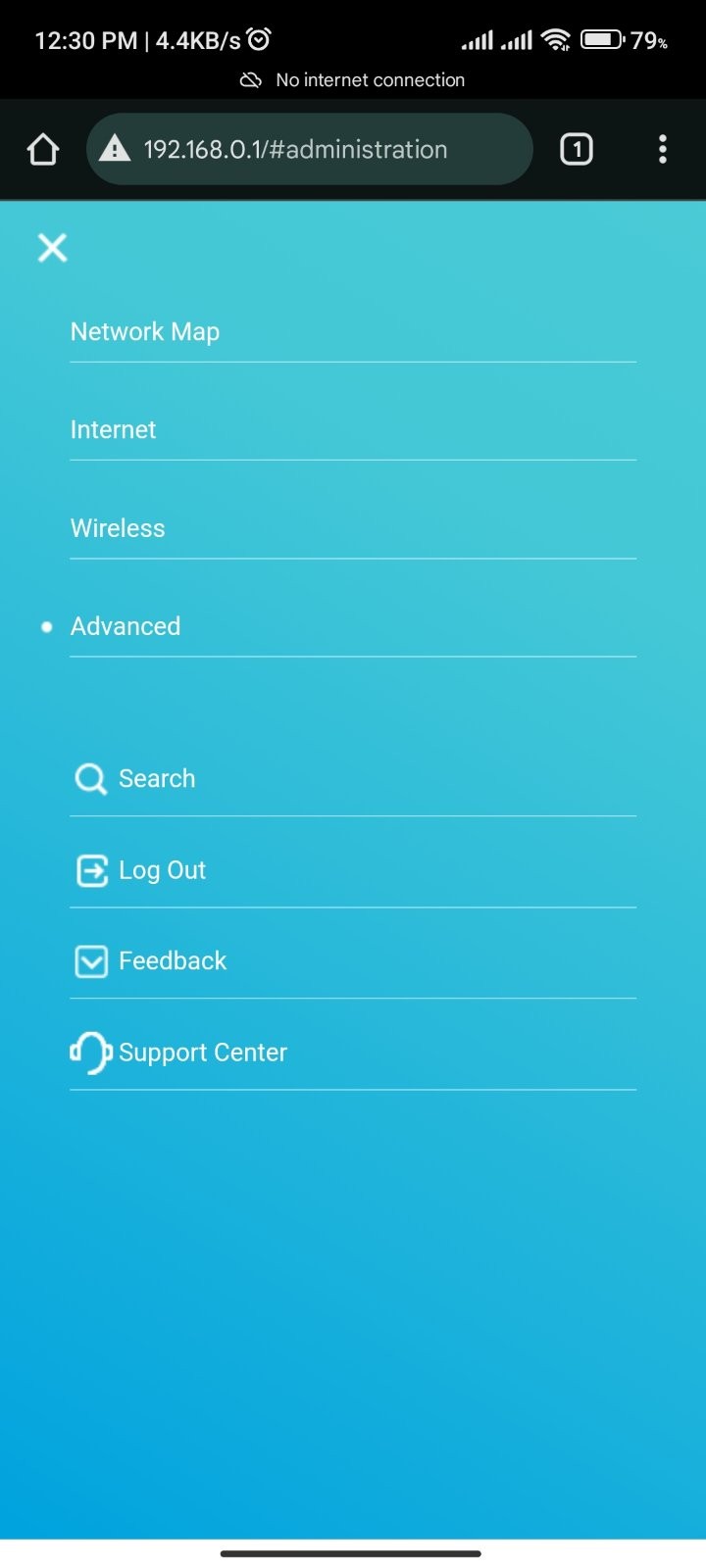Open the Feedback option
The height and width of the screenshot is (1568, 706).
[353, 961]
